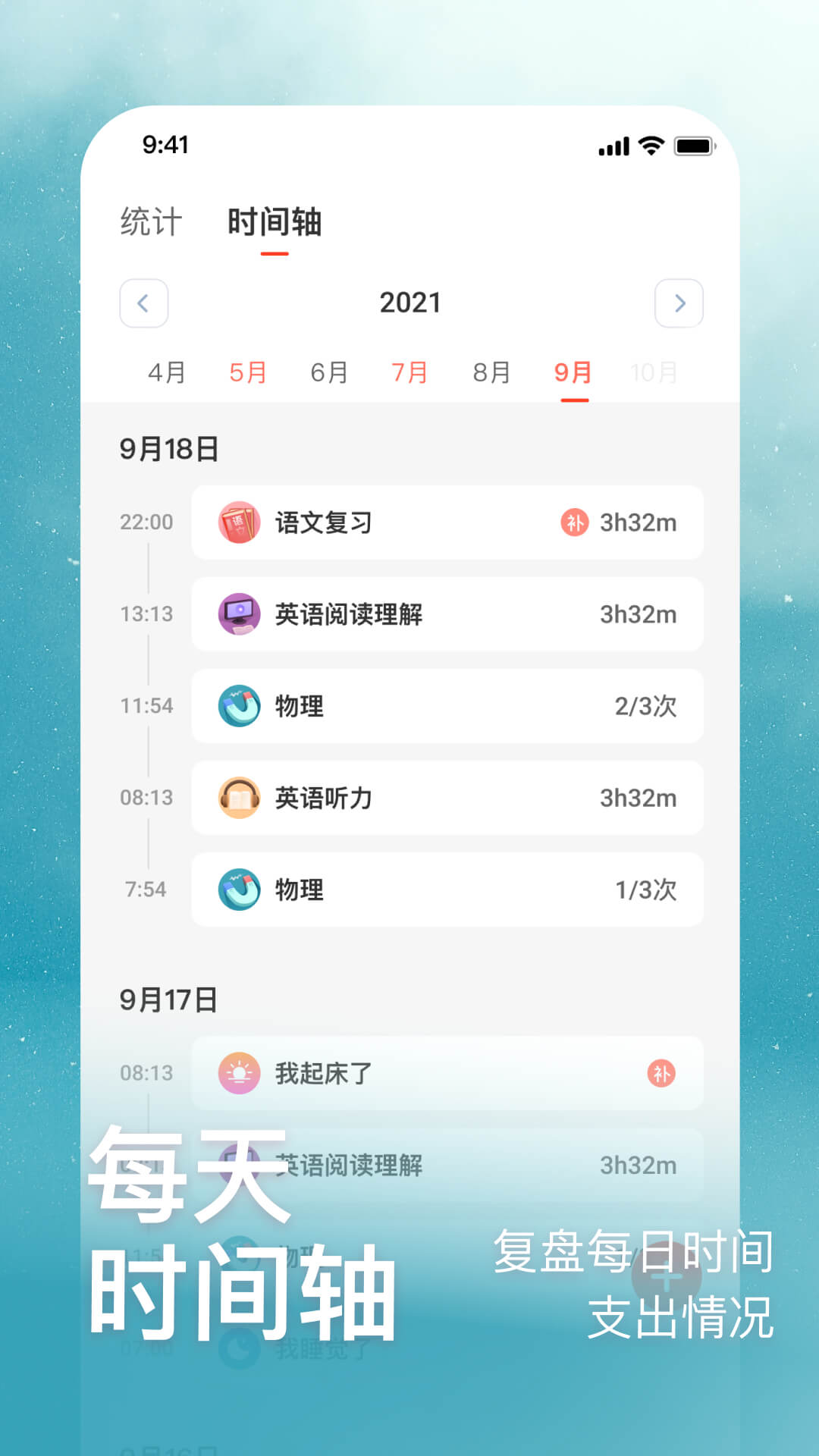Select the 英语阅读理解 computer icon
This screenshot has height=1456, width=819.
pos(239,614)
